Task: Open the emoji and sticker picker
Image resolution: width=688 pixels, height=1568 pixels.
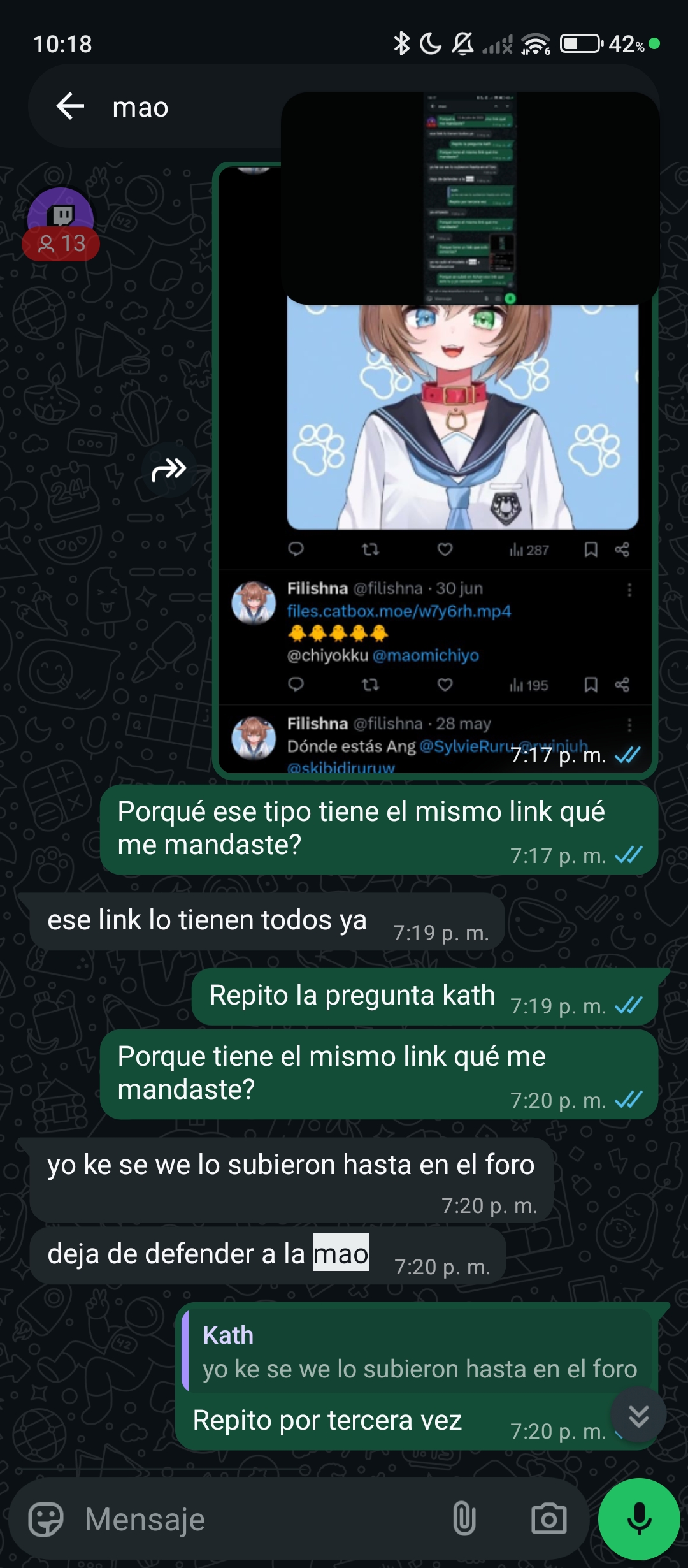Action: pyautogui.click(x=46, y=1520)
